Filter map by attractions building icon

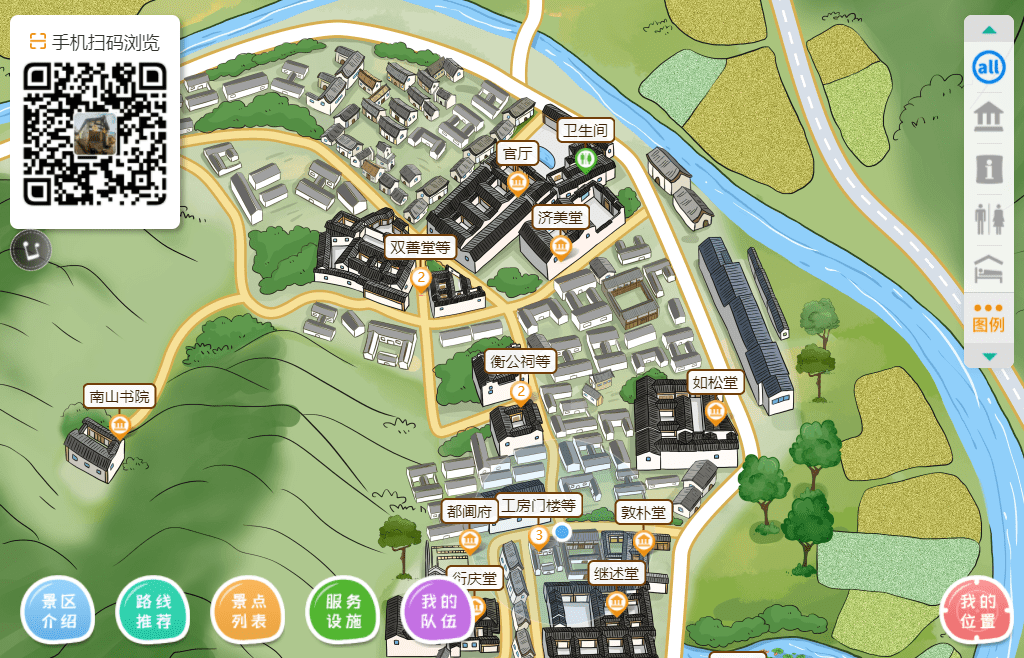(x=989, y=117)
